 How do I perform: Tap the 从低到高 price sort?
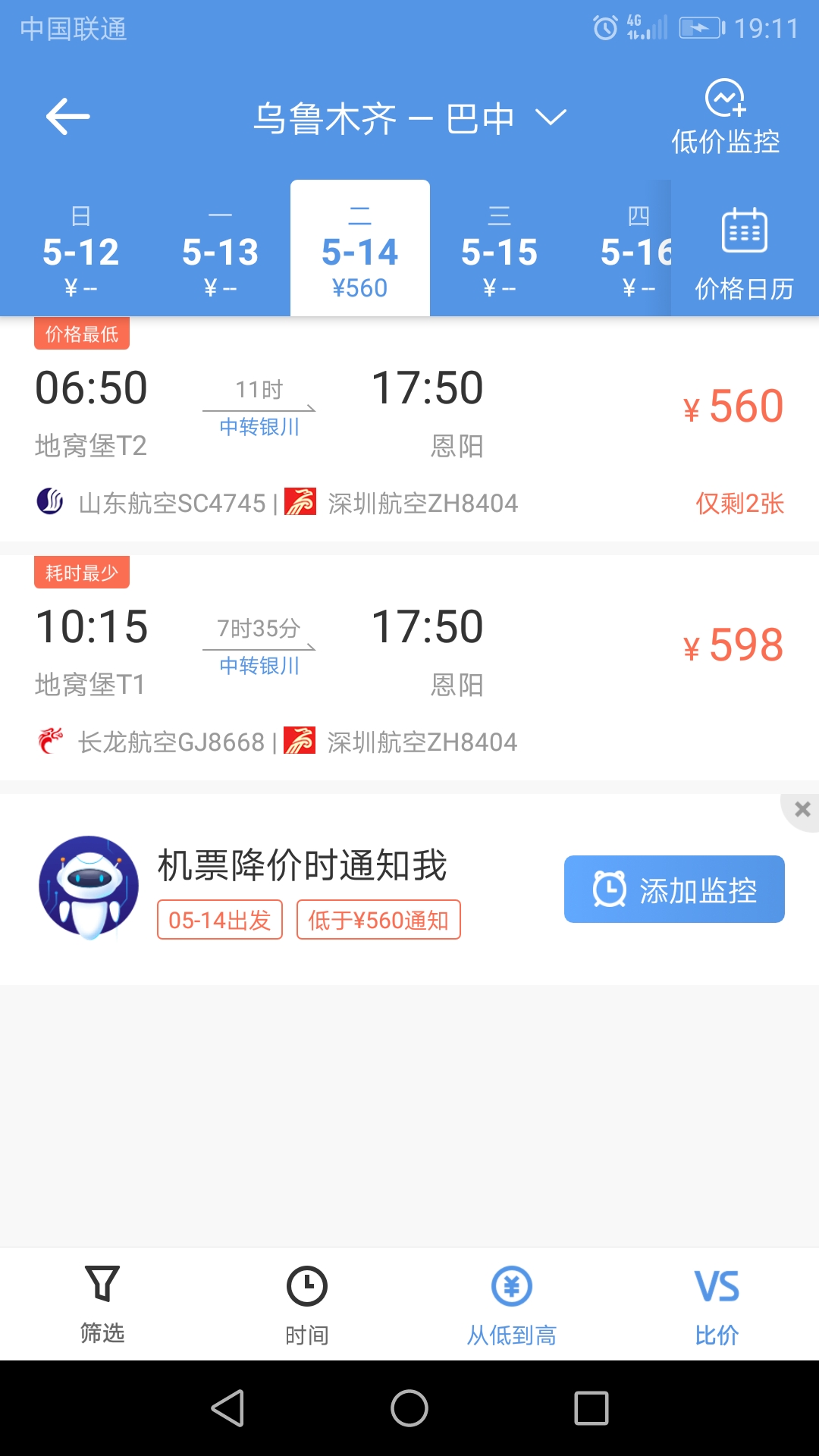click(x=512, y=1304)
